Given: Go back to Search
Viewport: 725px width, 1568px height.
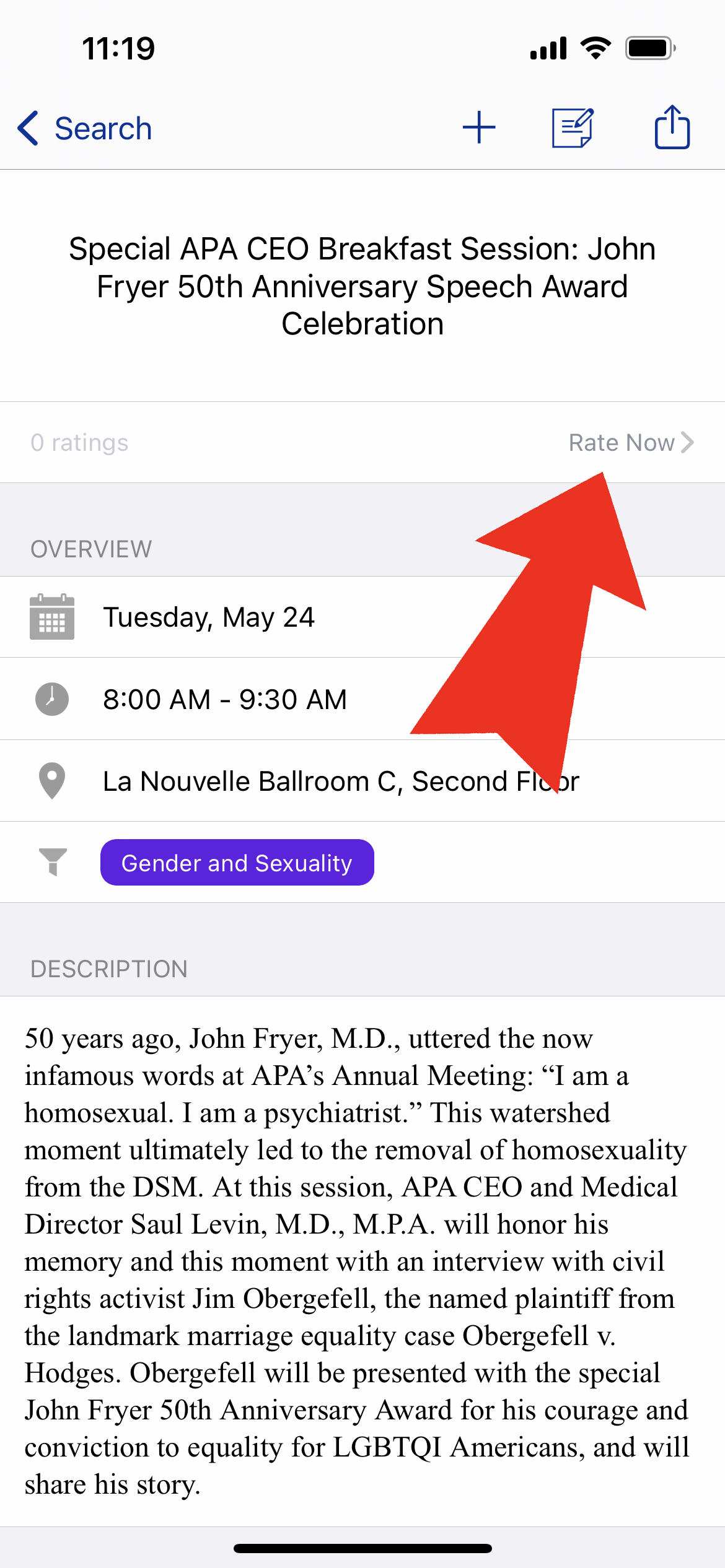Looking at the screenshot, I should (85, 129).
